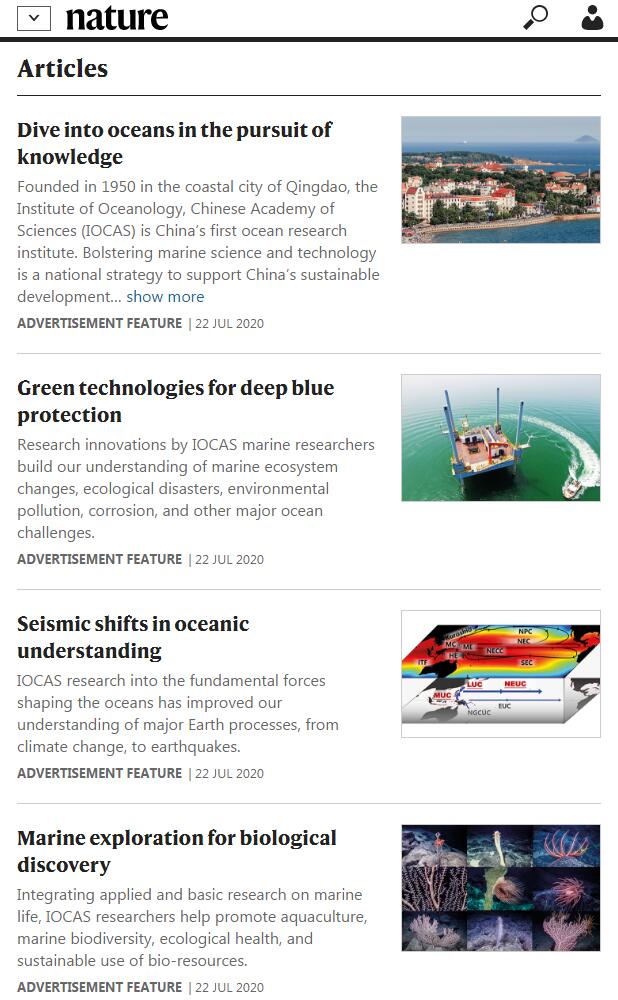Open 'Green technologies for deep blue protection' article

pos(175,401)
